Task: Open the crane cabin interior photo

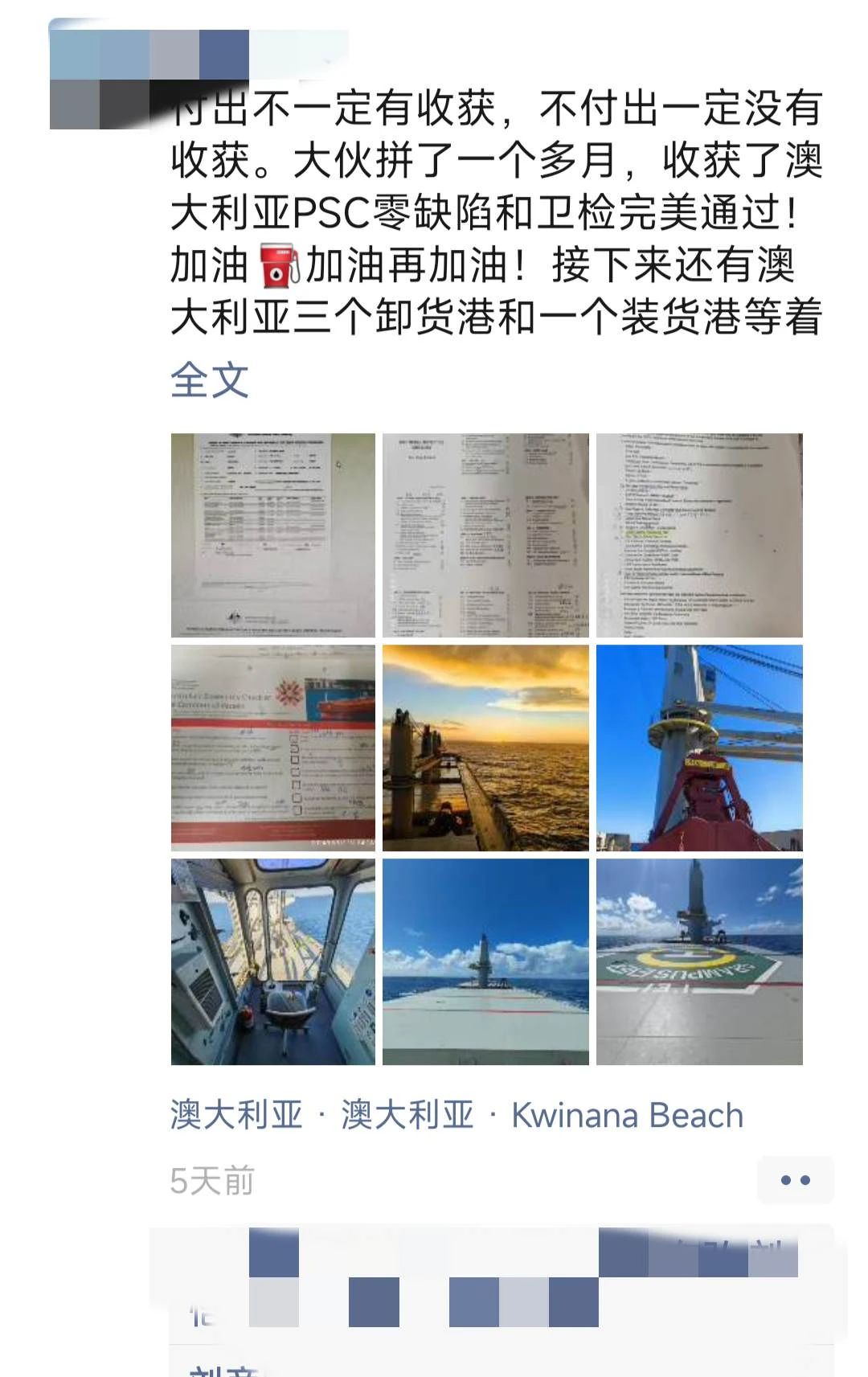Action: coord(273,961)
